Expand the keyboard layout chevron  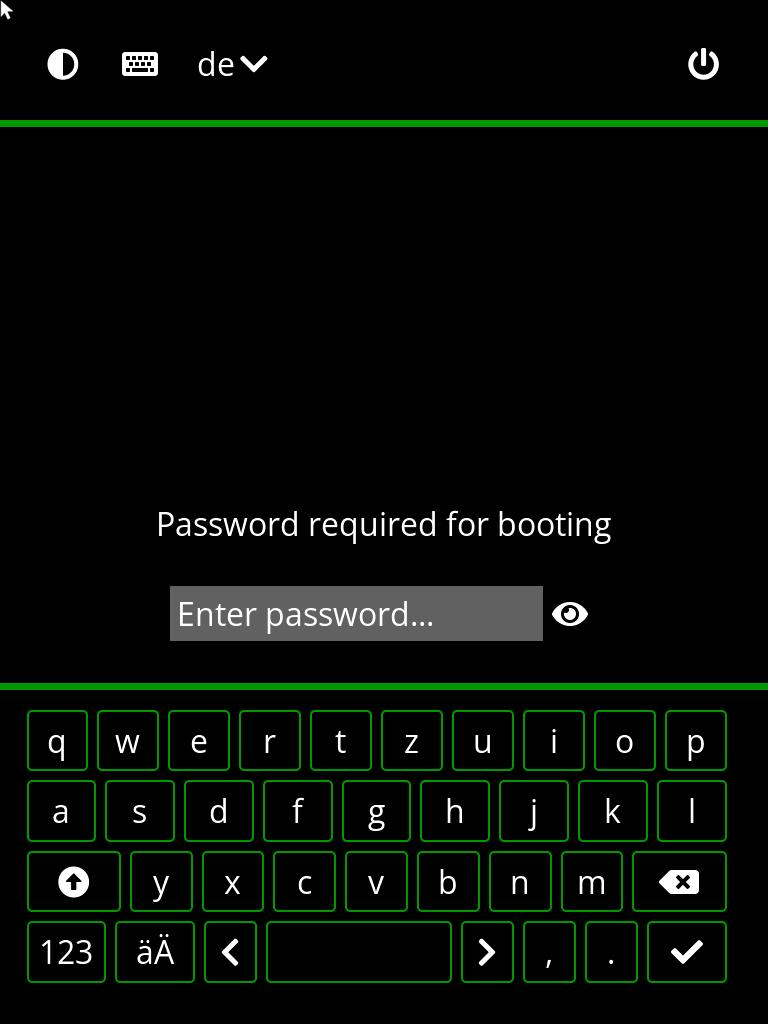[x=254, y=65]
